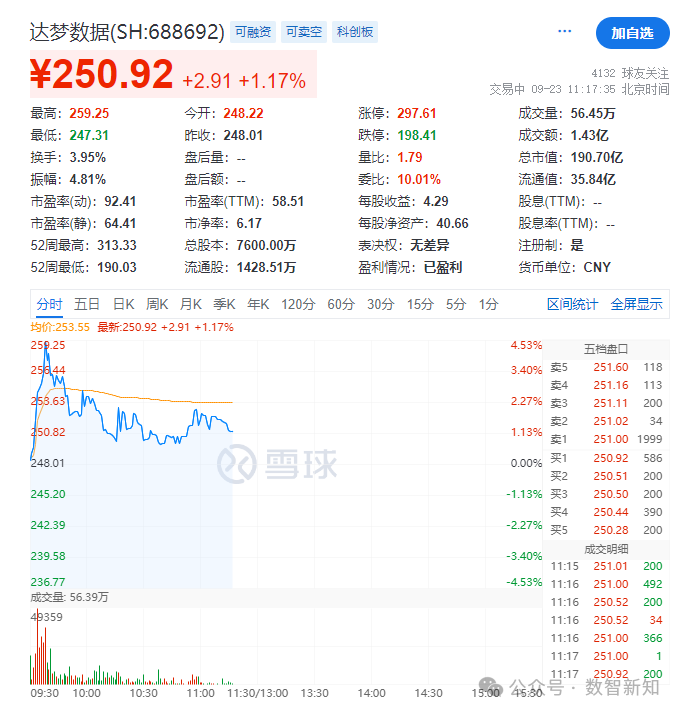
Task: Select the 年K chart tab
Action: click(x=258, y=304)
